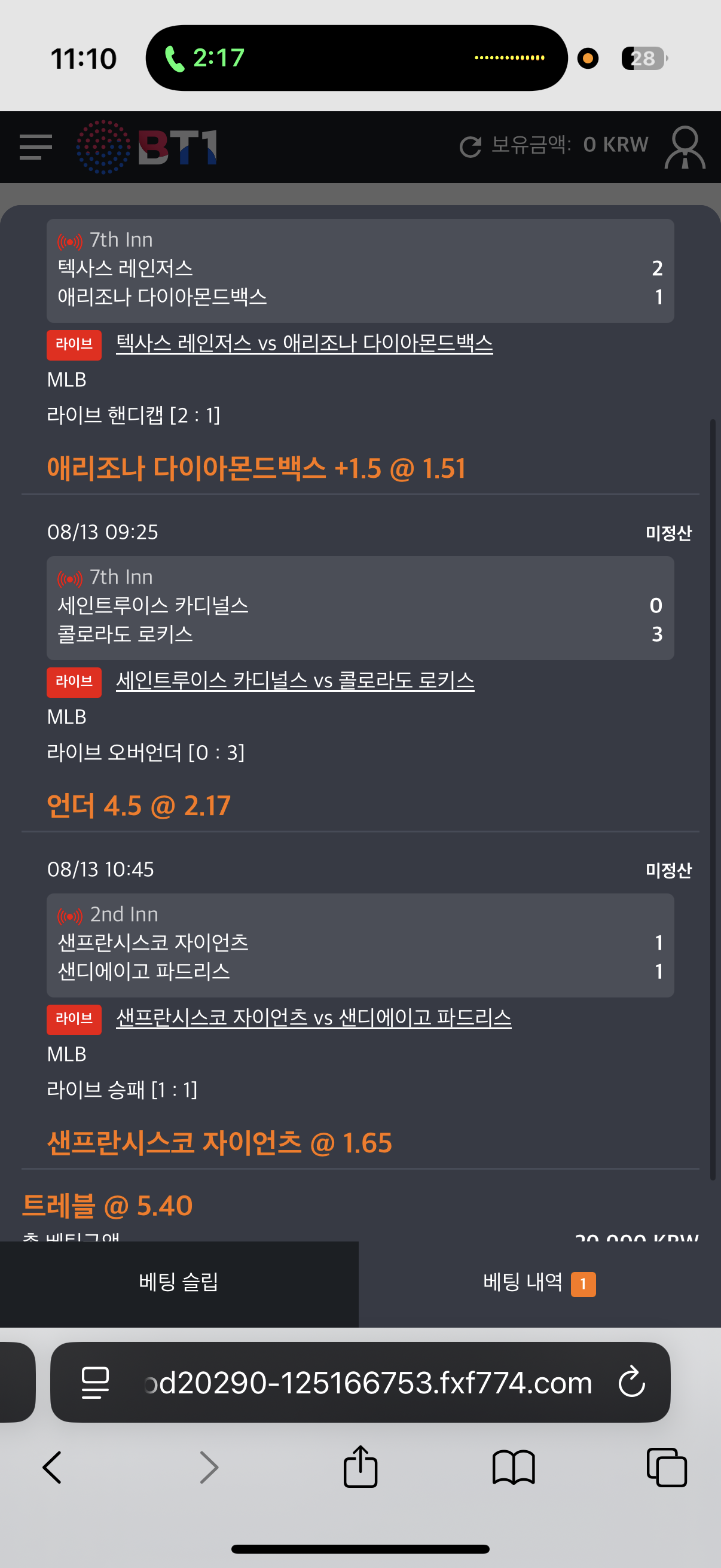This screenshot has width=721, height=1568.
Task: Reload the page in Safari
Action: [631, 1382]
